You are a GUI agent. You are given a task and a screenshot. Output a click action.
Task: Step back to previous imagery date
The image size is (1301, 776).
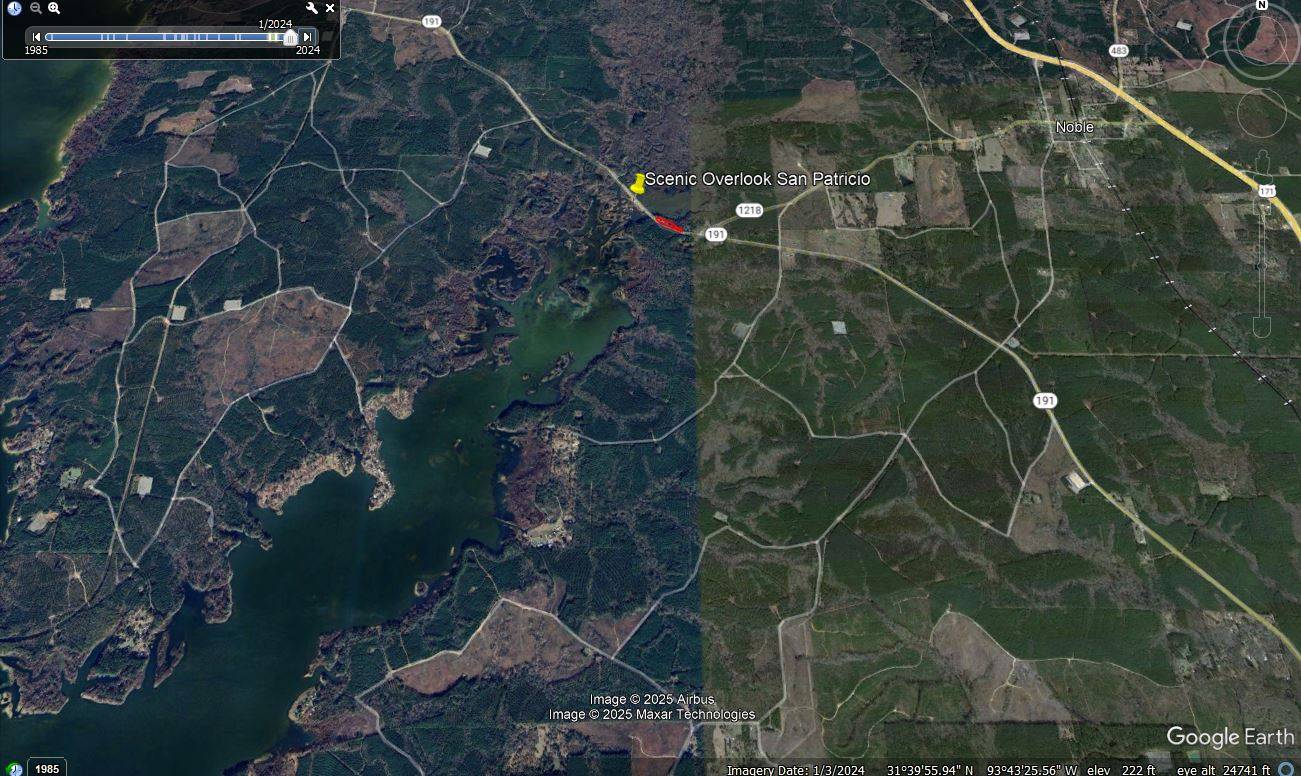(x=37, y=37)
